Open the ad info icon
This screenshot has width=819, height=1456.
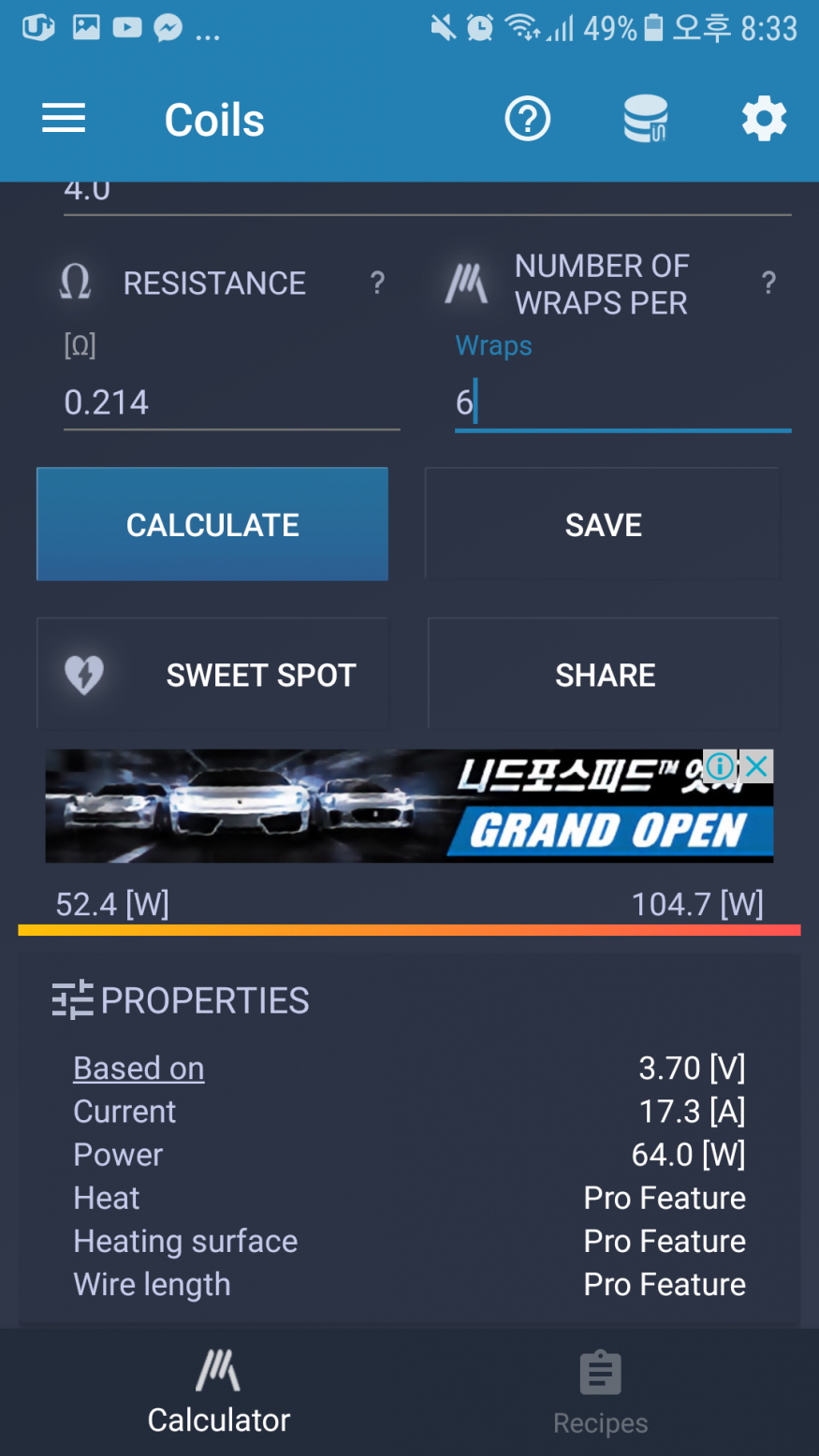[x=720, y=766]
